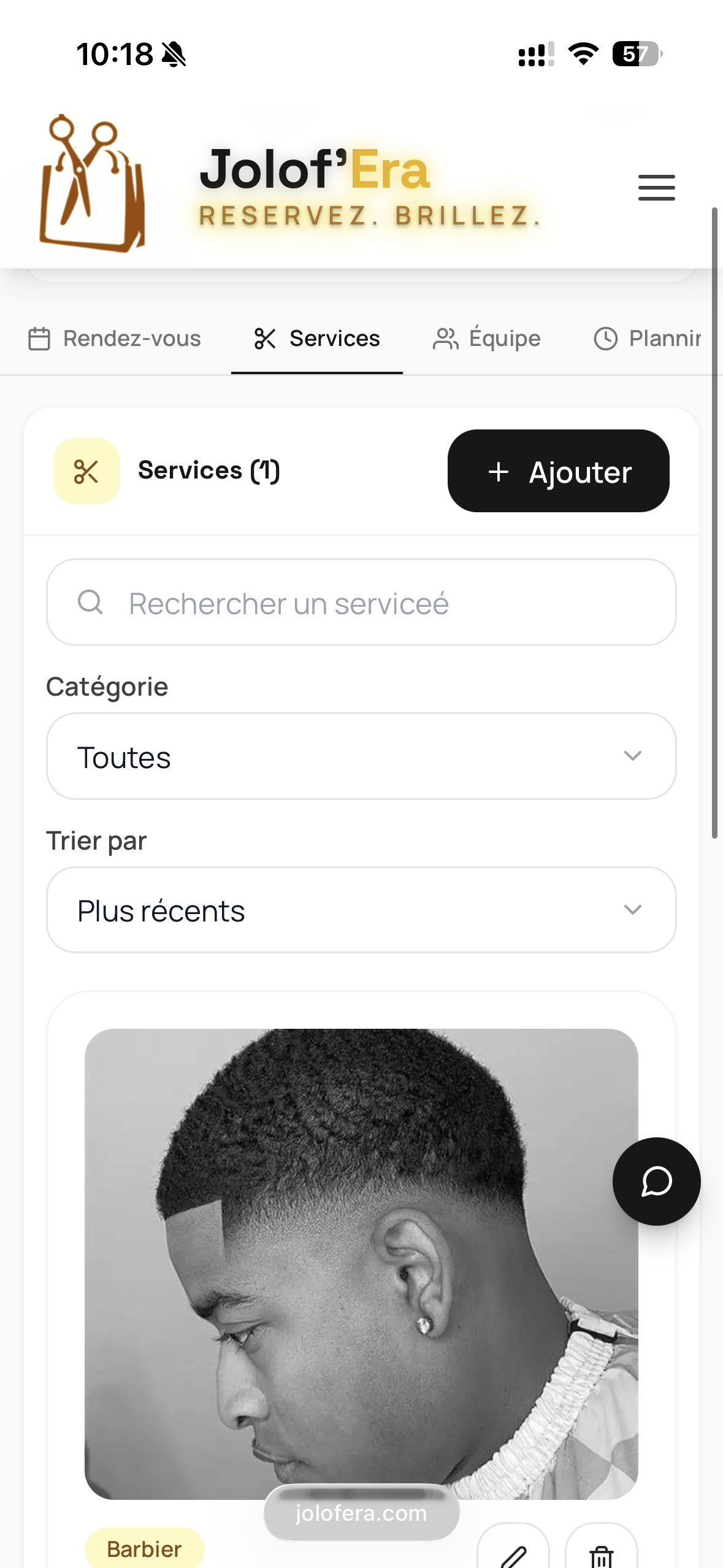Tap the jolofera.com address bar
This screenshot has height=1568, width=723.
click(361, 1513)
